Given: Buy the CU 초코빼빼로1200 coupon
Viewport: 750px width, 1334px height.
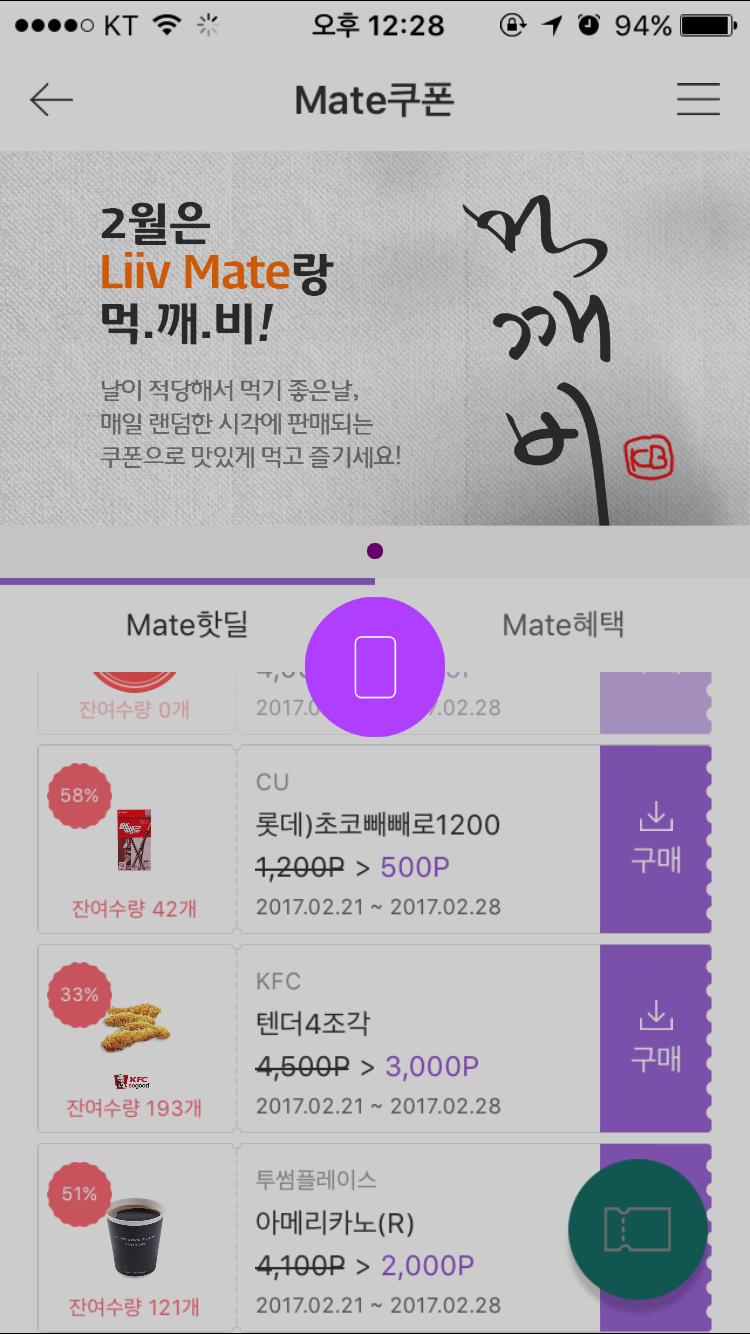Looking at the screenshot, I should (x=655, y=840).
